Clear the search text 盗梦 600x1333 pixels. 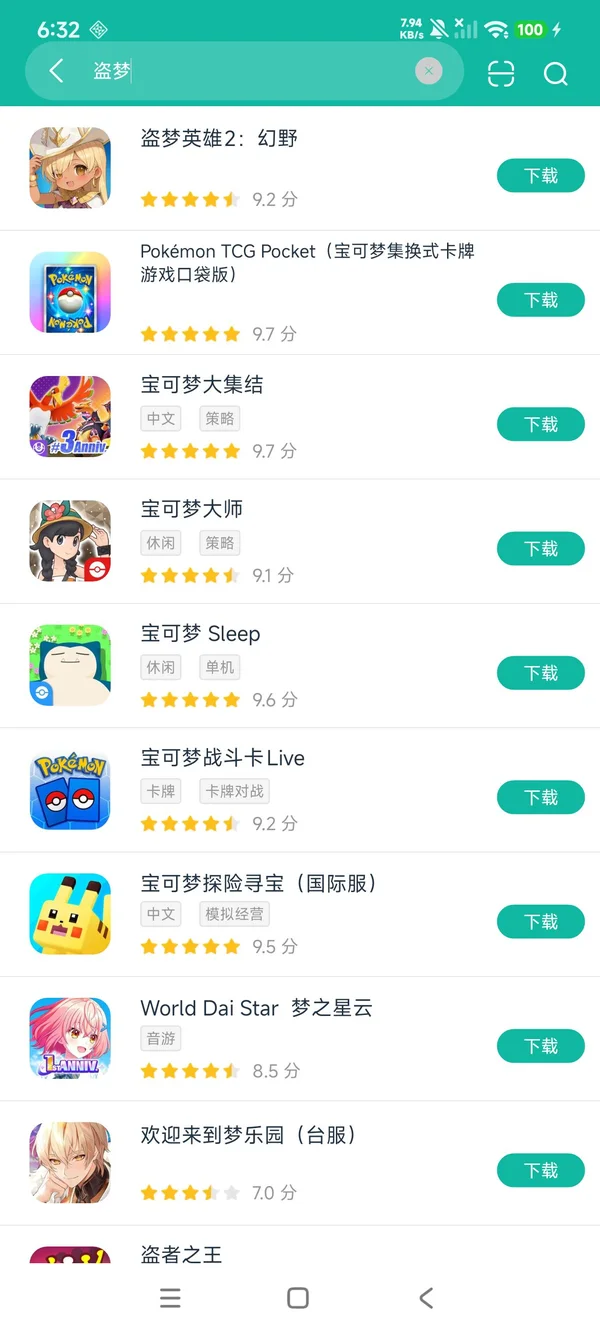point(428,71)
